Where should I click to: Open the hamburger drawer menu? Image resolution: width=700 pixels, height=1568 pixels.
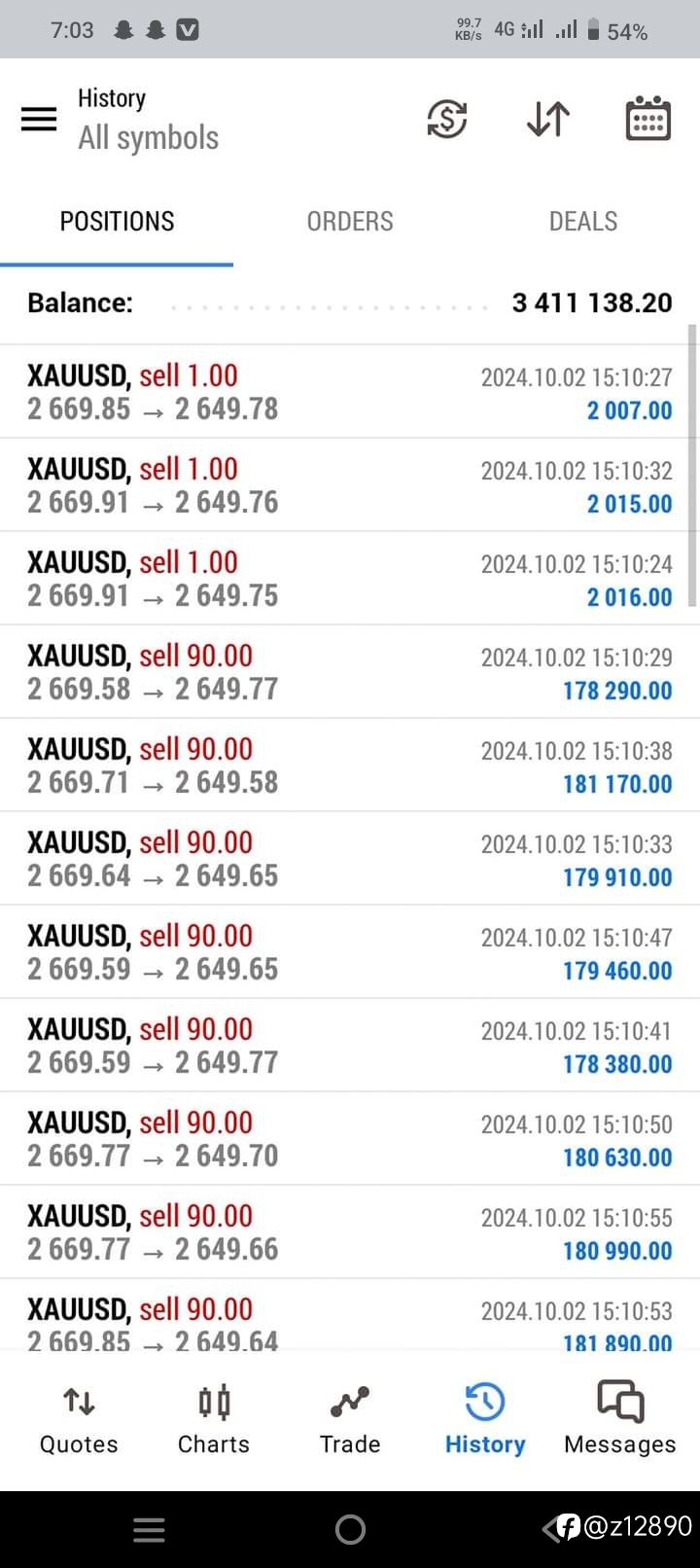pyautogui.click(x=39, y=120)
